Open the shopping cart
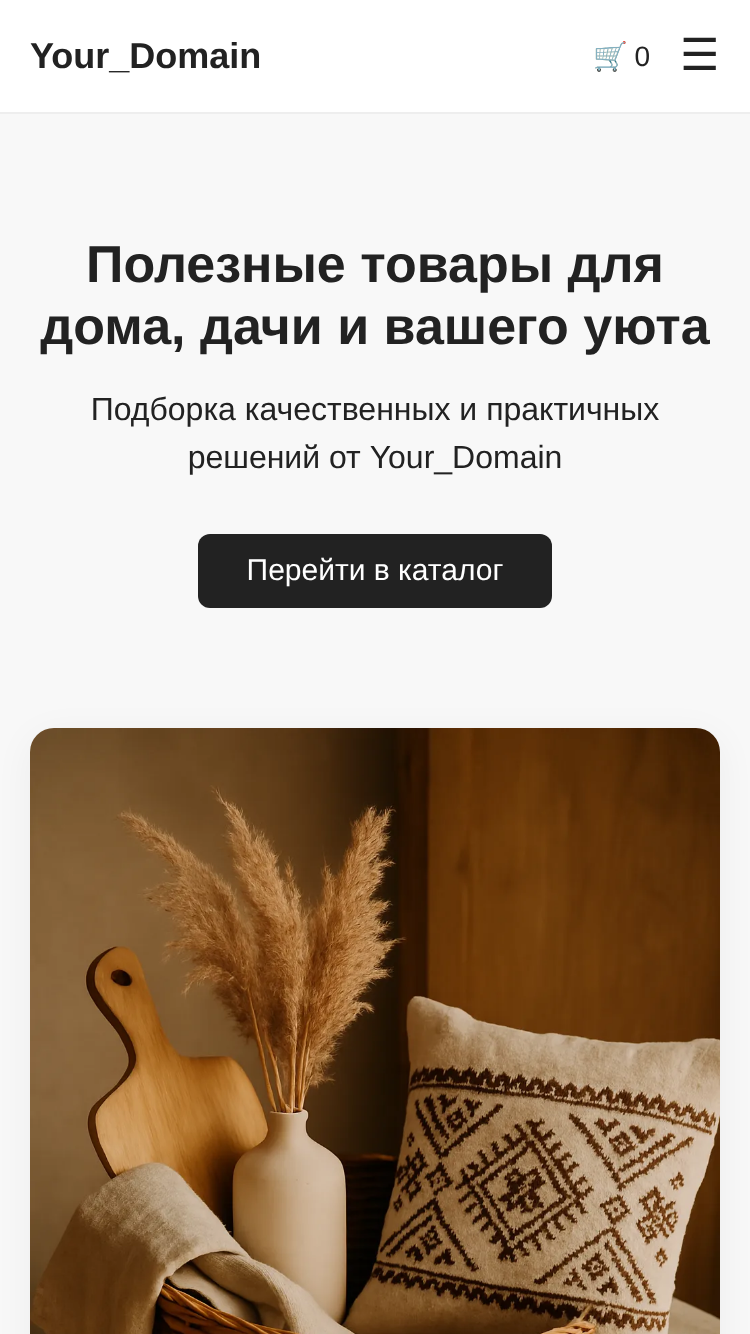 click(x=622, y=56)
